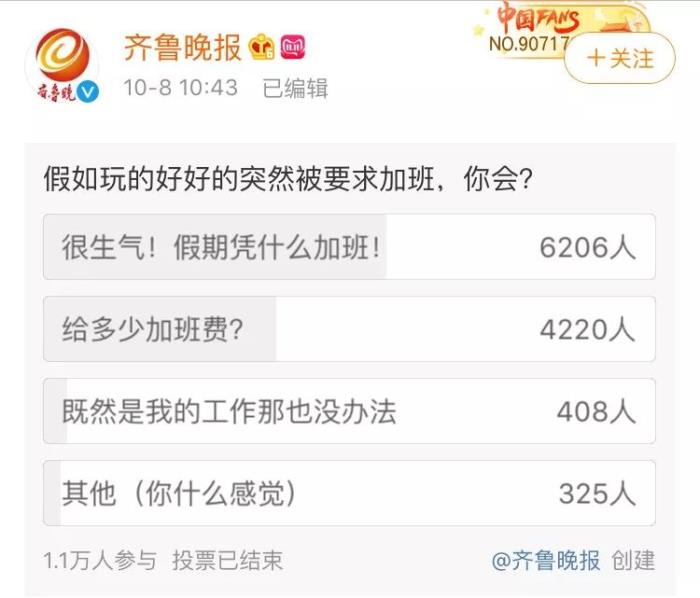
Task: Open the @齐鲁晚报 poll creator link
Action: click(545, 560)
